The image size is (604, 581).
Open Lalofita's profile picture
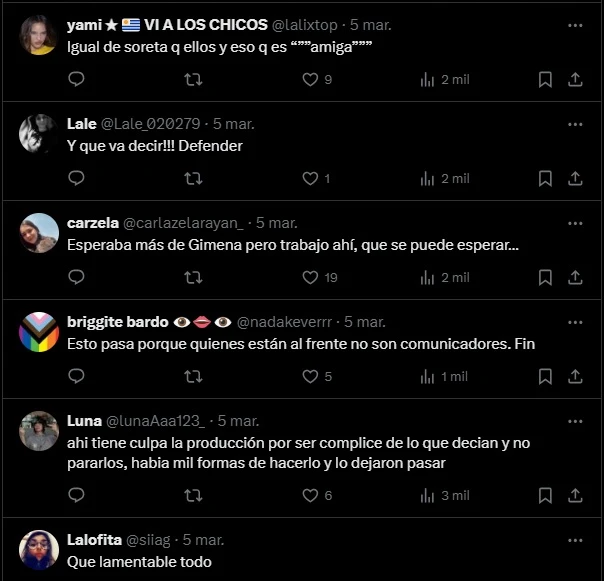pyautogui.click(x=39, y=549)
